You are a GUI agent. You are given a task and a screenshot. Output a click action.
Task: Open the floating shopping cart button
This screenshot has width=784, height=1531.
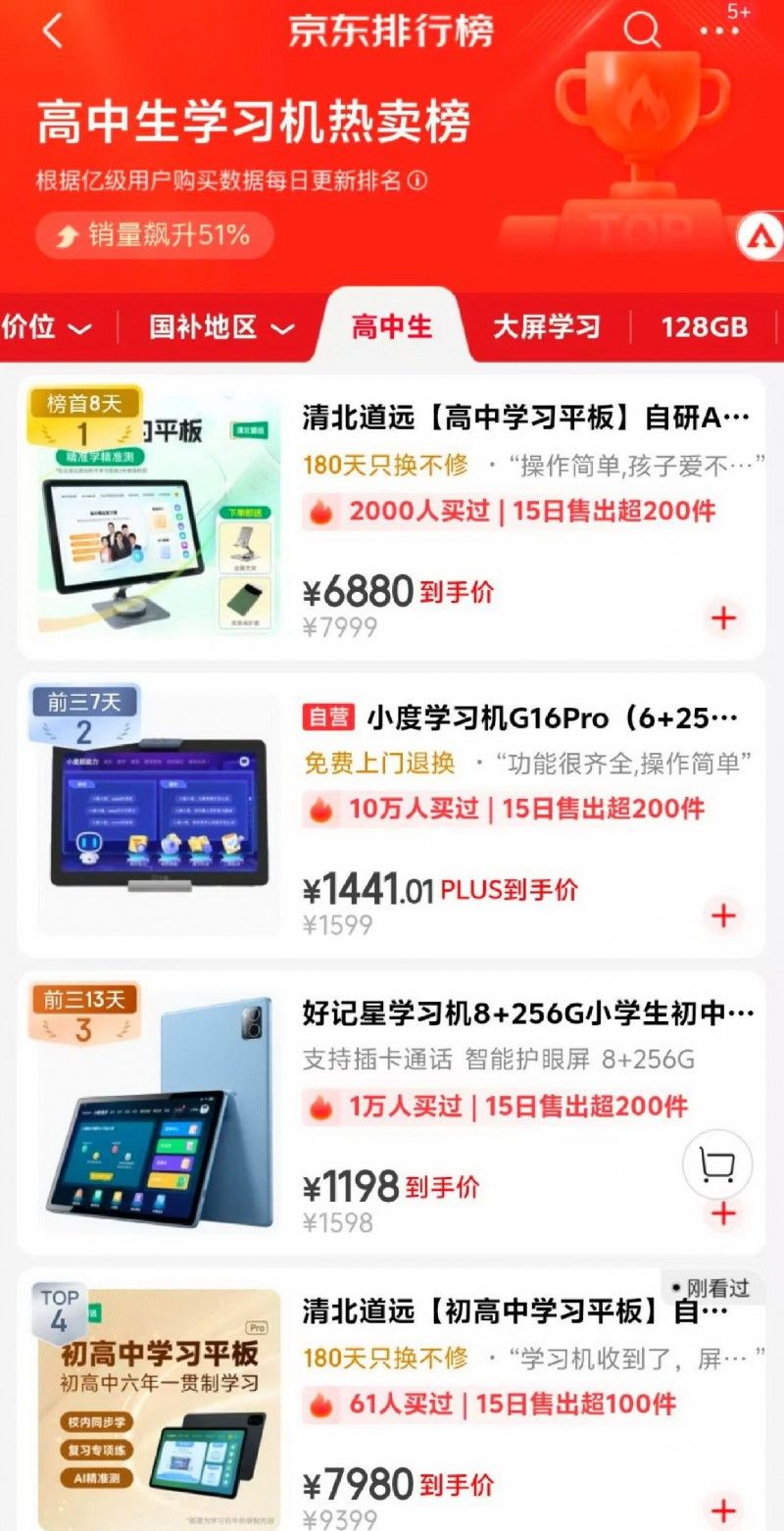pos(717,1164)
